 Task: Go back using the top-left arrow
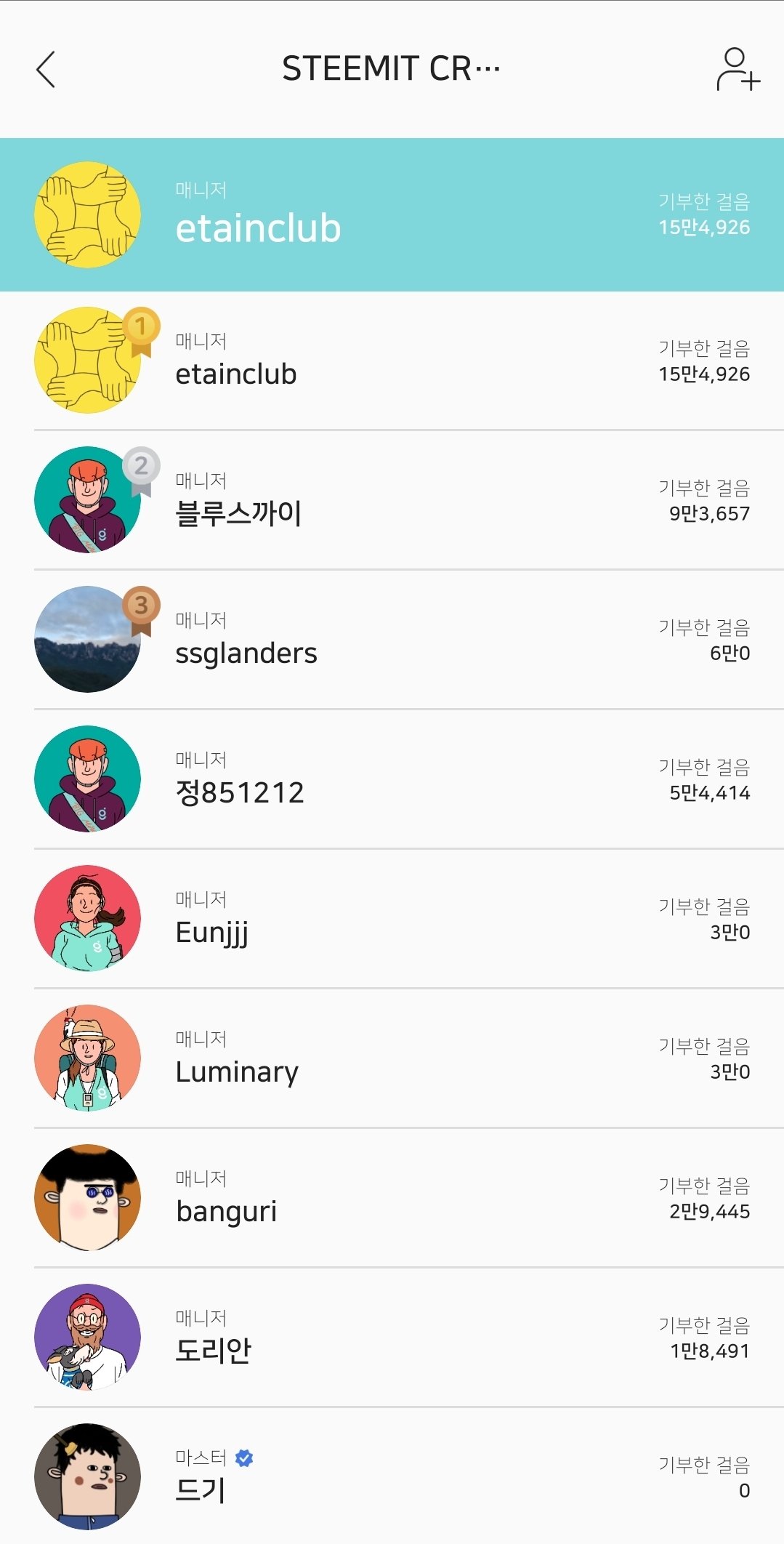coord(46,70)
